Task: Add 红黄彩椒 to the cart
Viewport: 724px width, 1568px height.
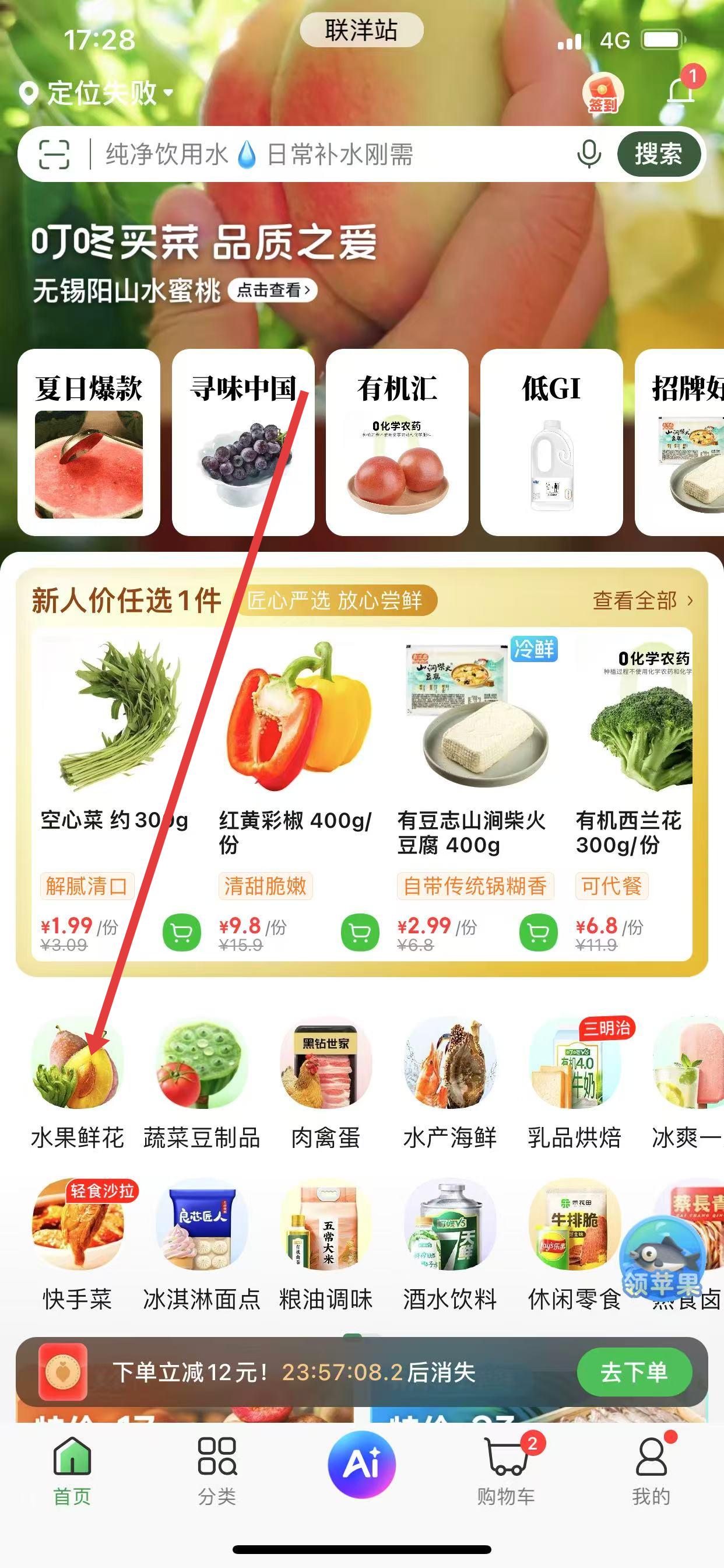Action: (x=360, y=933)
